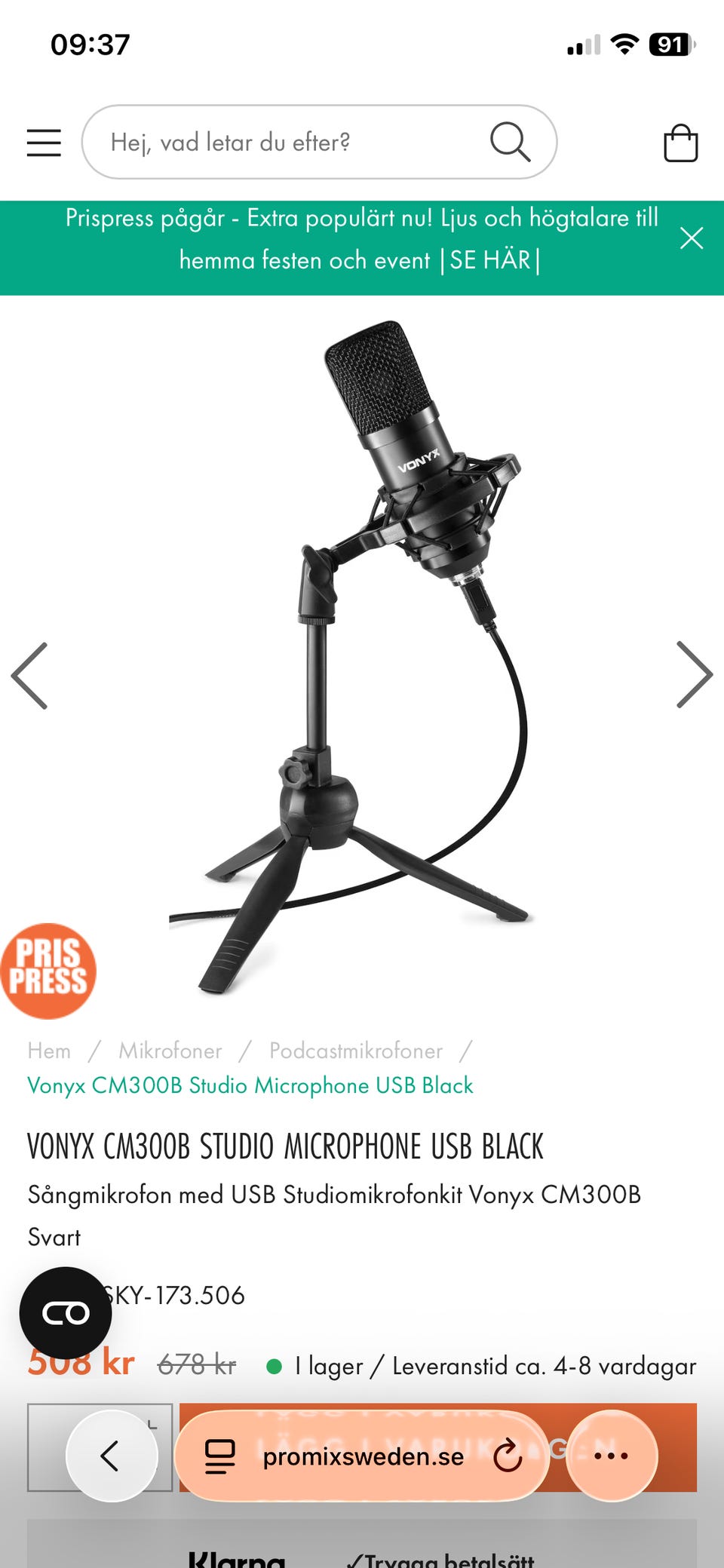
Task: Tap the magnifying glass search icon
Action: click(x=510, y=142)
